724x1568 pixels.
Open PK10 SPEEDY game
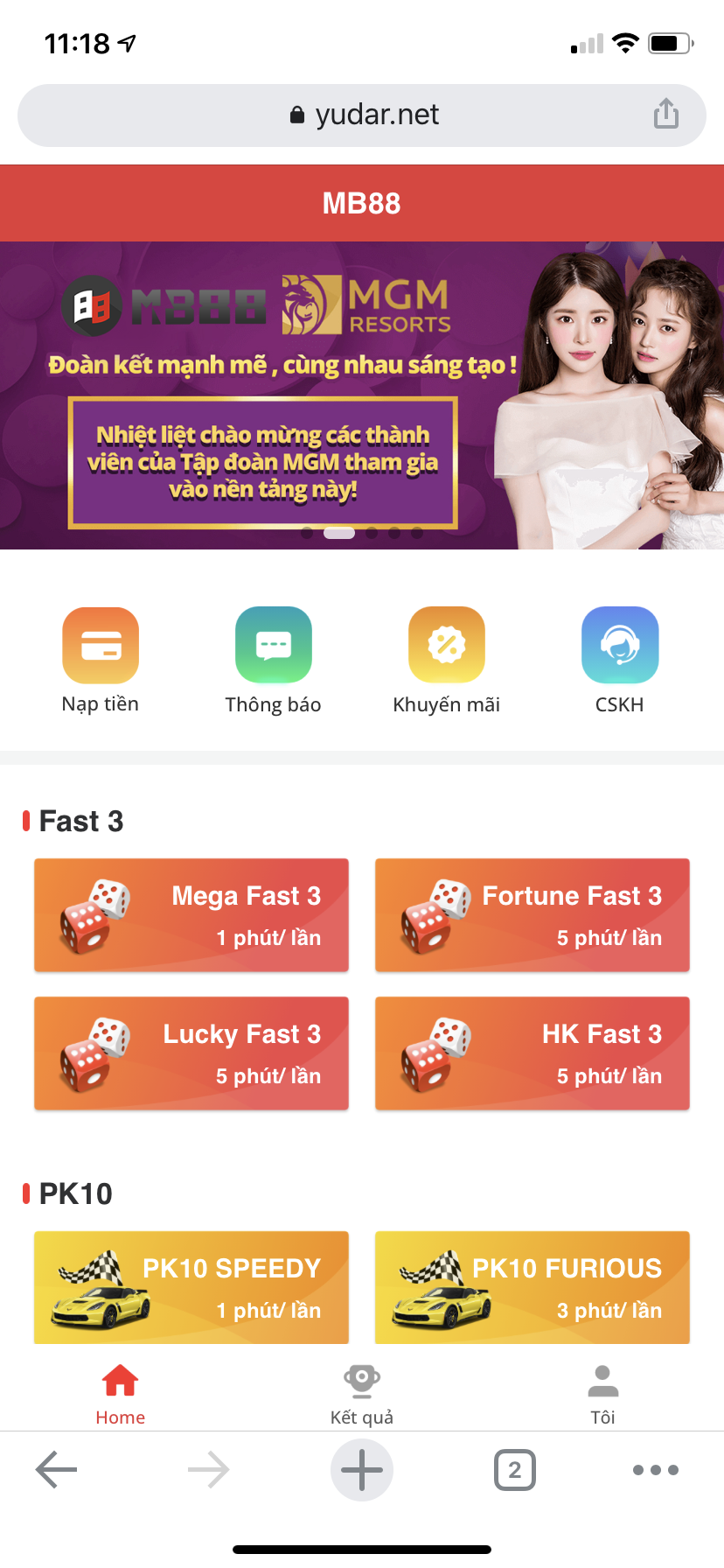click(x=191, y=1287)
